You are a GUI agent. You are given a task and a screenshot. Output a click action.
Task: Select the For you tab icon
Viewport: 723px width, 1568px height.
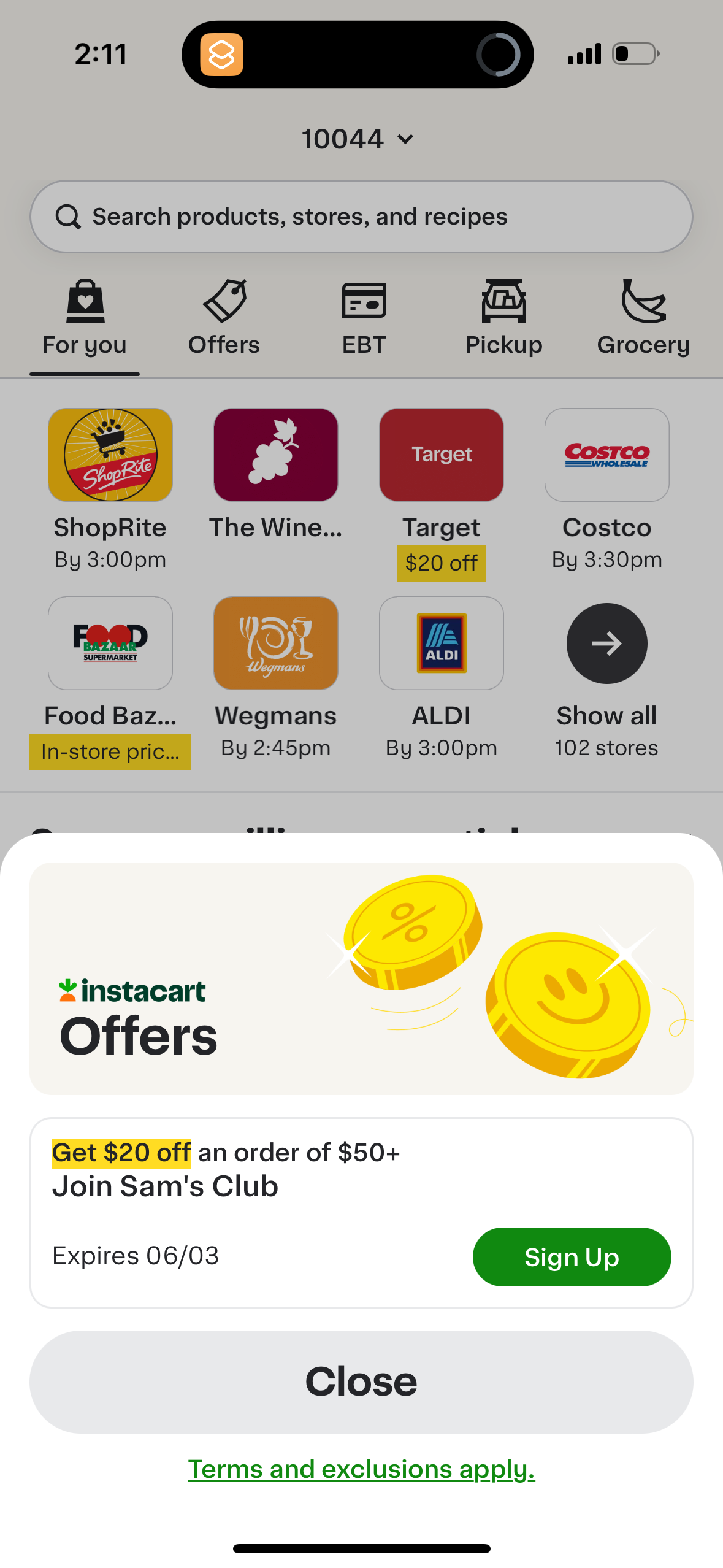84,301
